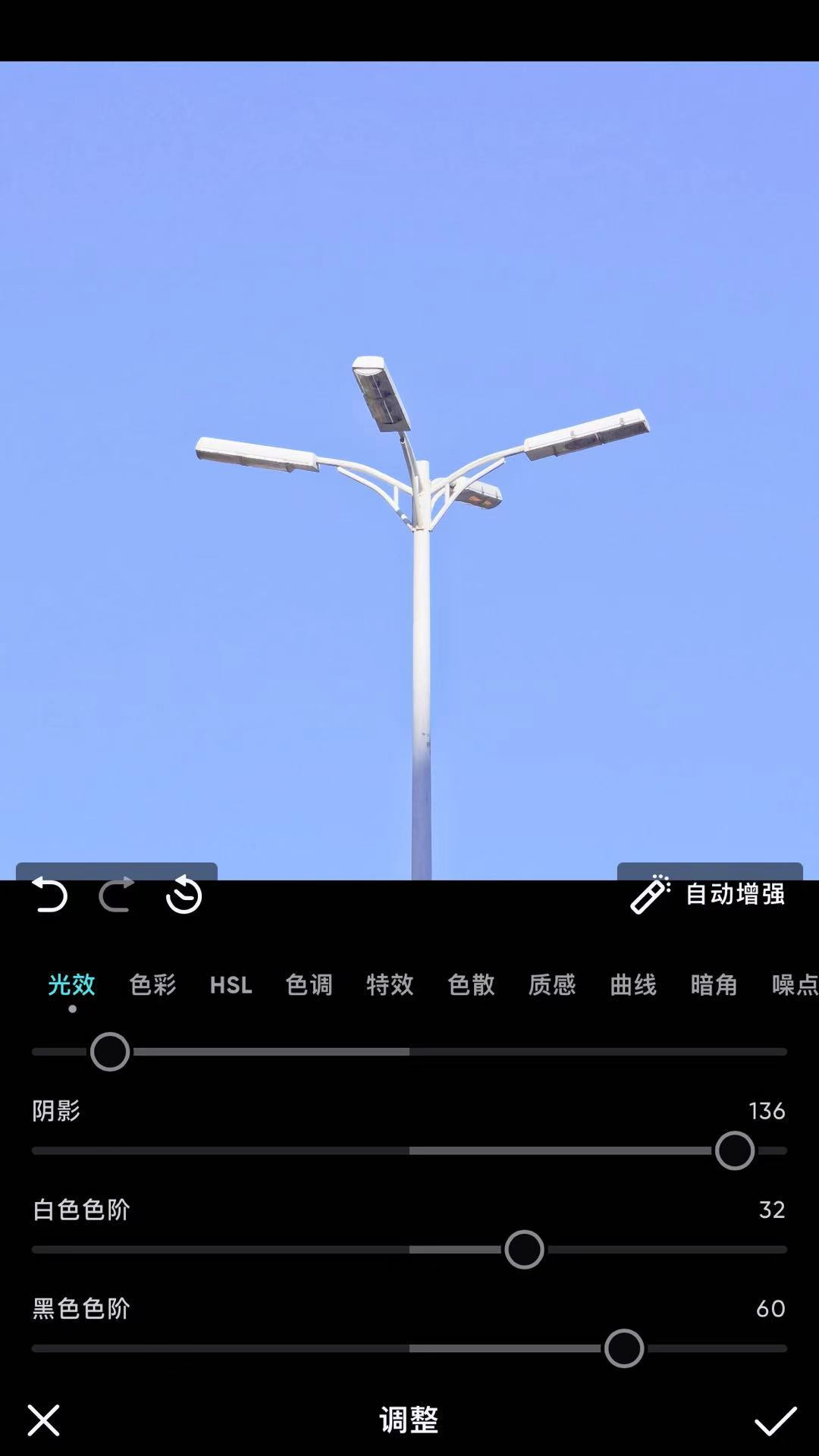Image resolution: width=819 pixels, height=1456 pixels.
Task: Switch to the HSL tab
Action: point(231,984)
